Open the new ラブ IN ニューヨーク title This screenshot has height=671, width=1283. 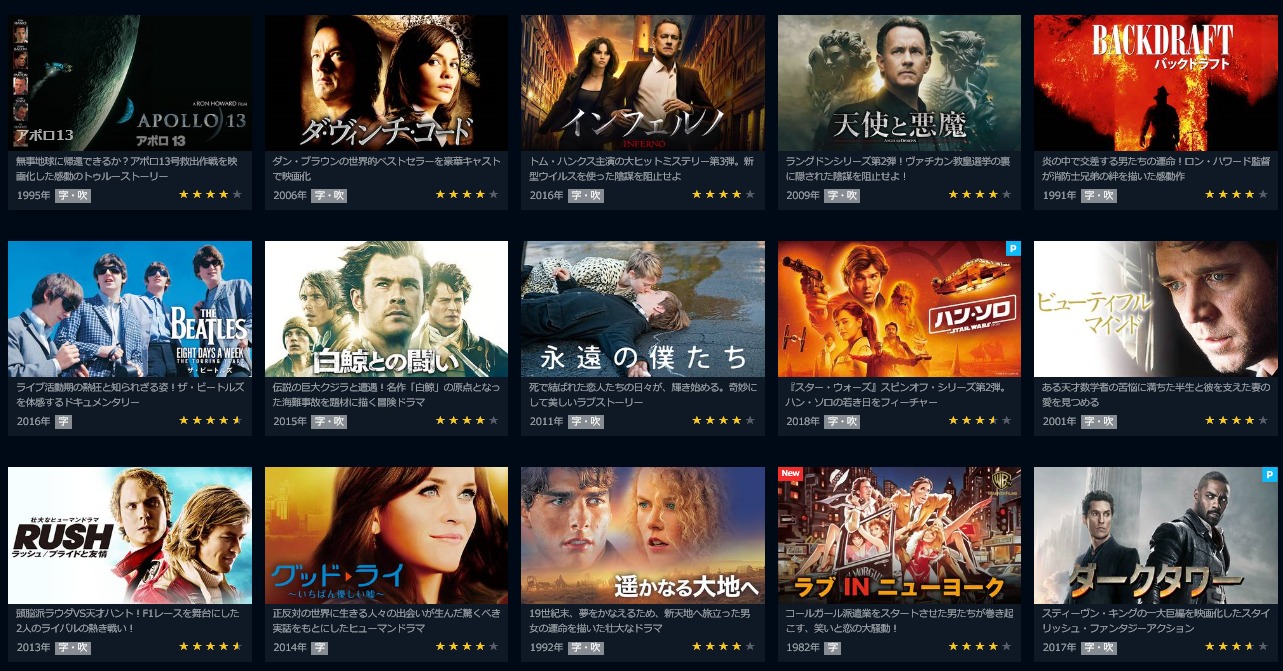tap(899, 535)
